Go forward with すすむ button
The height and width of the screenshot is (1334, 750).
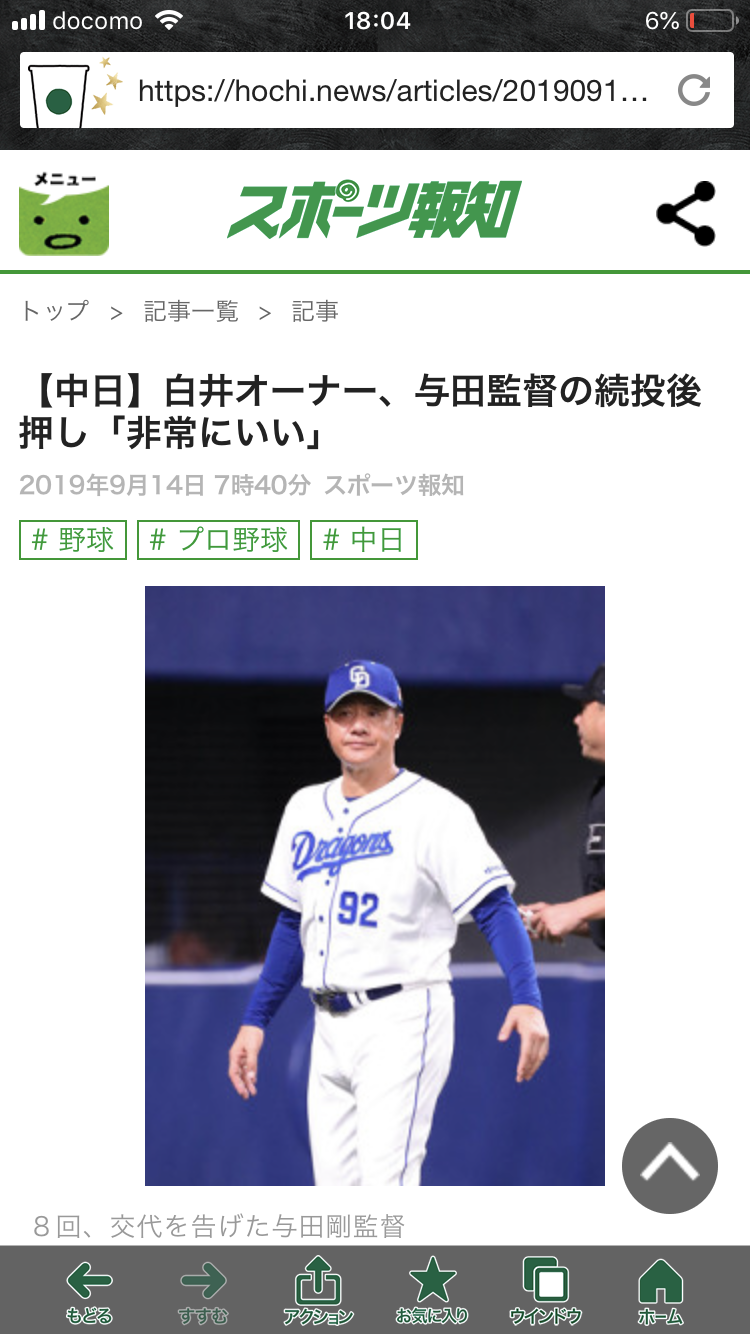[203, 1290]
